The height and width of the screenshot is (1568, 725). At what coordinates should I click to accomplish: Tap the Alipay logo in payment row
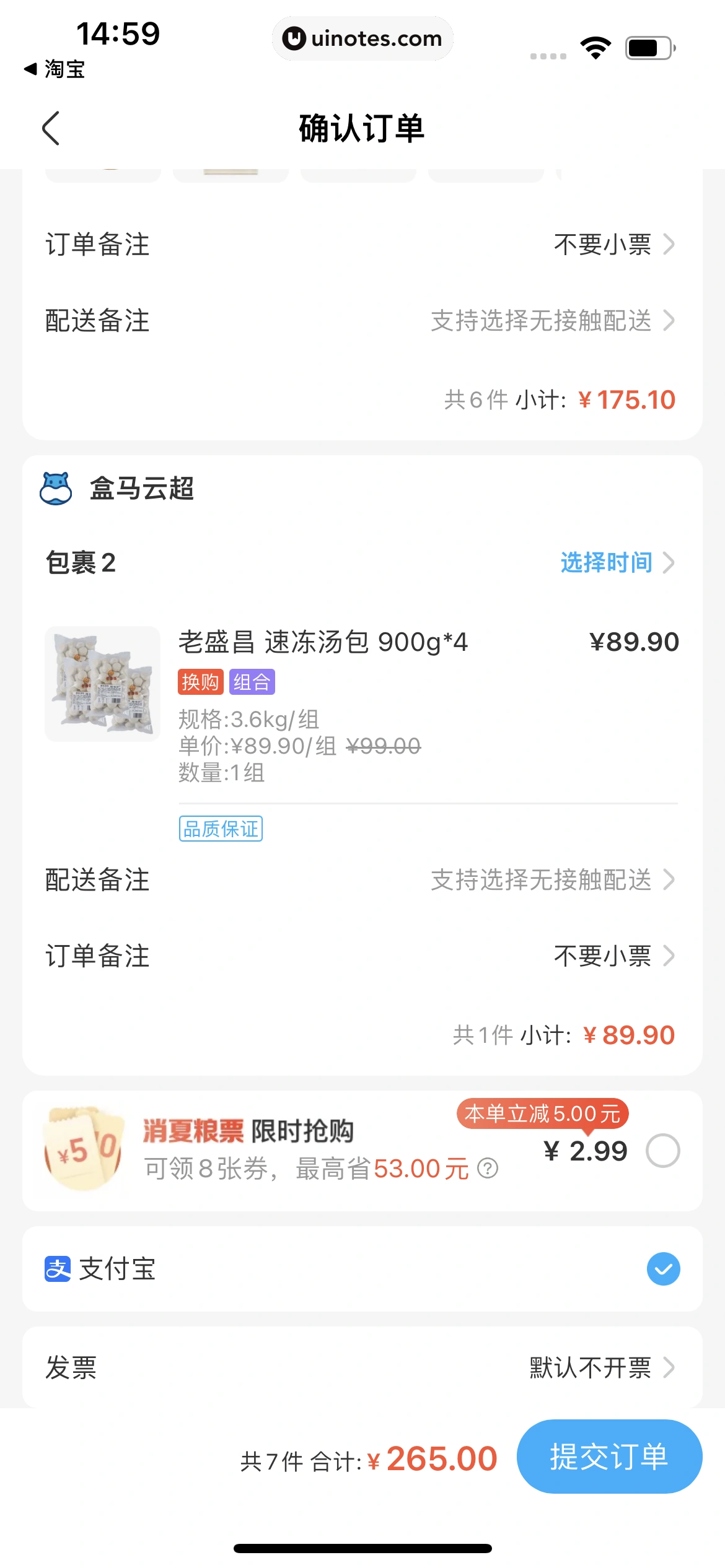tap(56, 1270)
